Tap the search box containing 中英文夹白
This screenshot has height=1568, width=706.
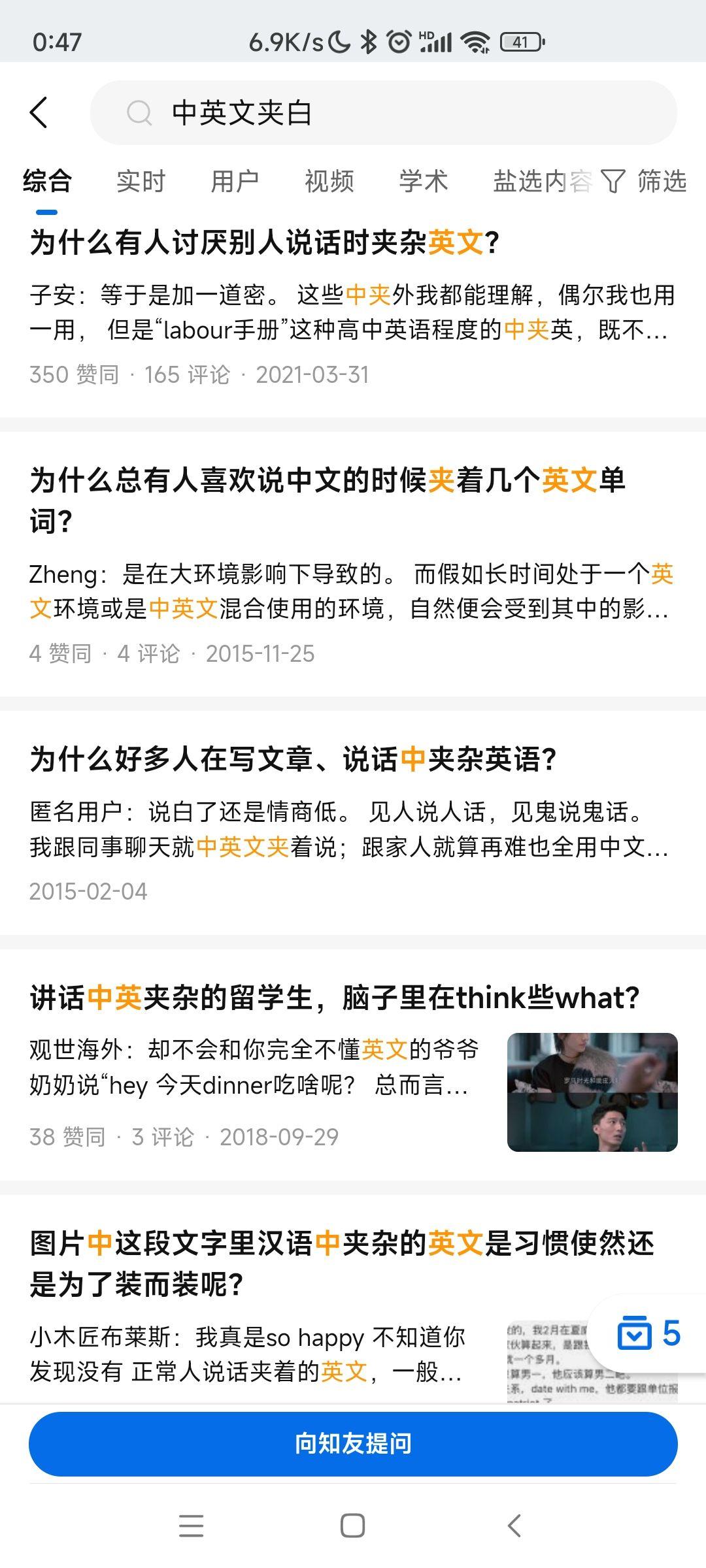pyautogui.click(x=383, y=112)
